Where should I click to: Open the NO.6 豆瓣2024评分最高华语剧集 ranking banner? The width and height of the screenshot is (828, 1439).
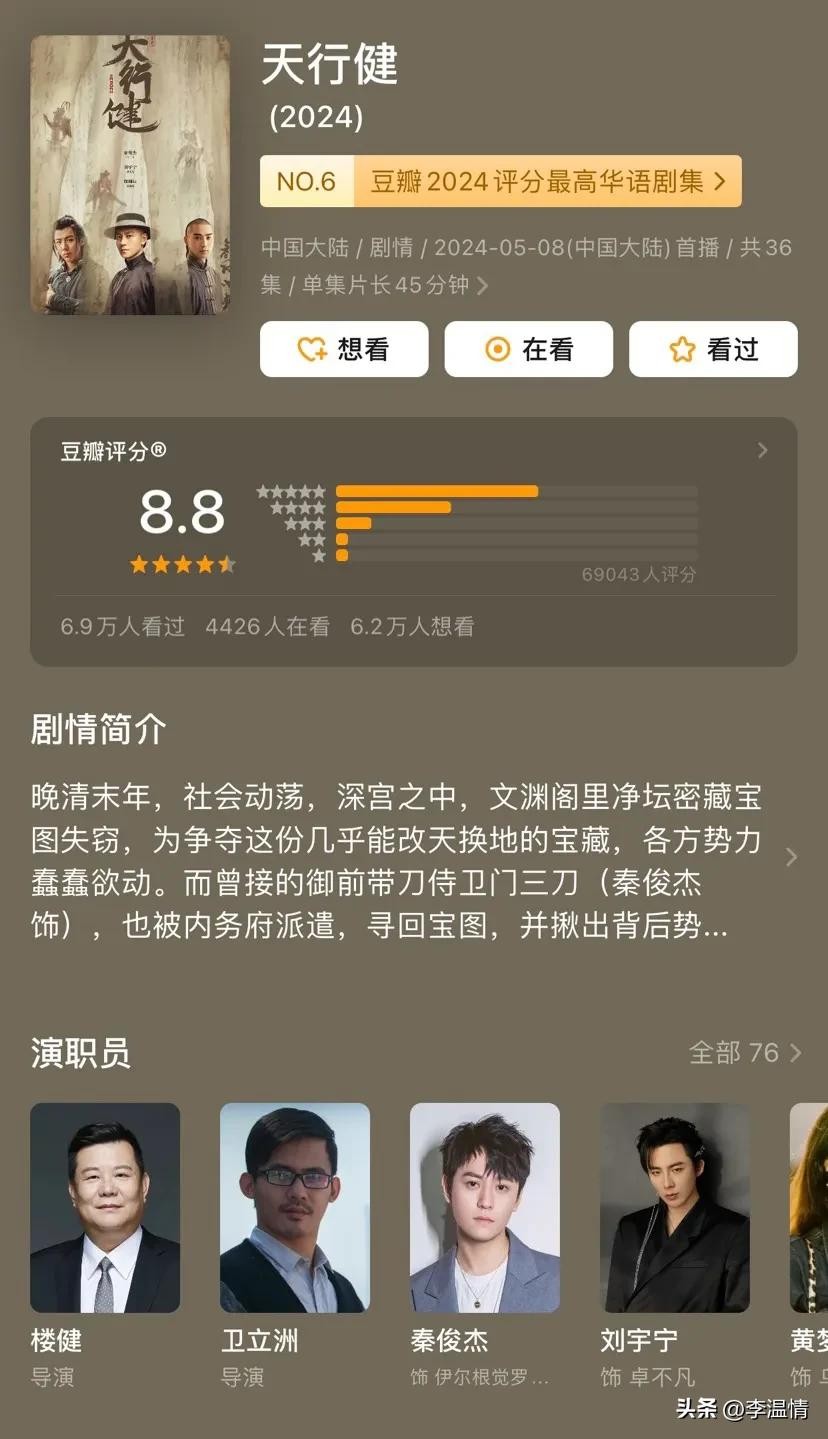500,181
